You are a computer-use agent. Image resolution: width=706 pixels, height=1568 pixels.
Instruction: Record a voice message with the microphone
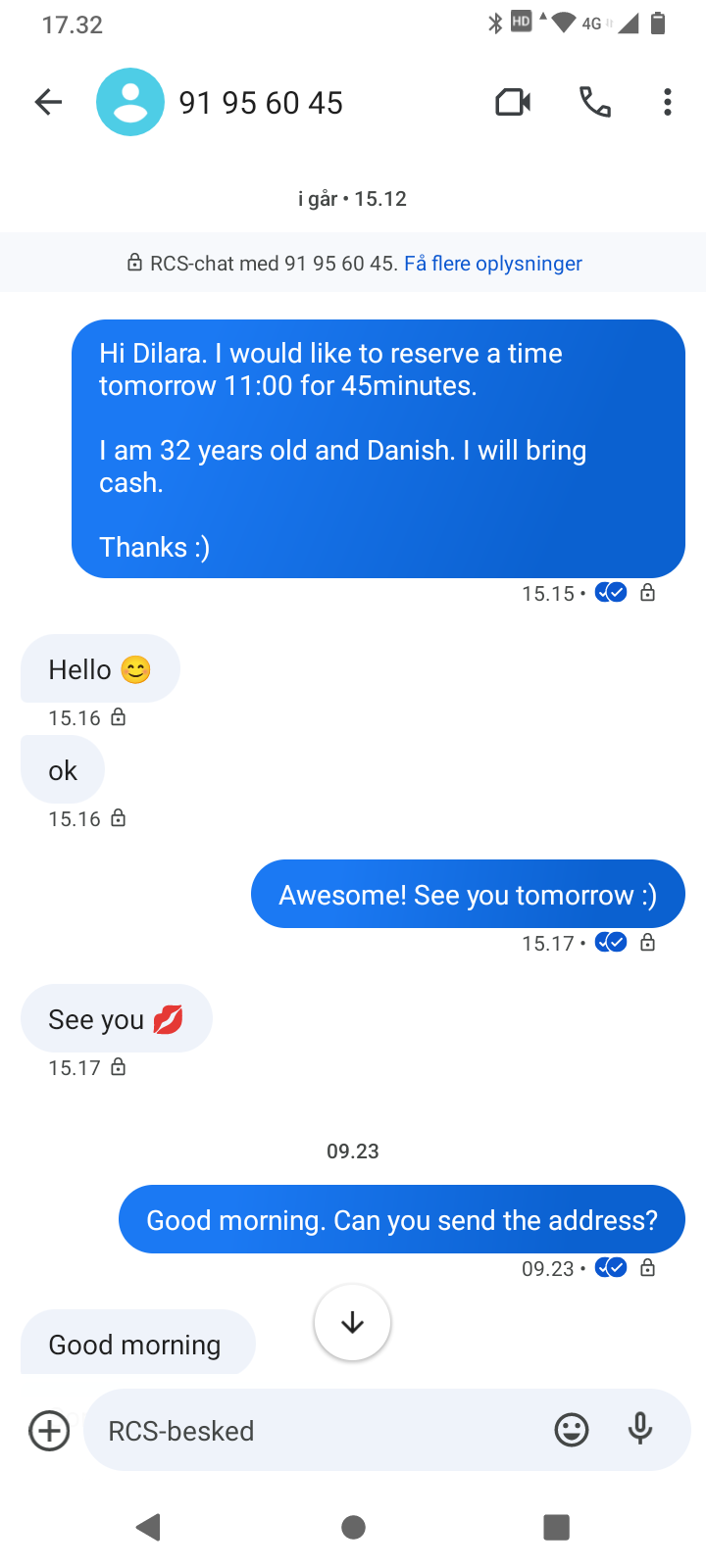pyautogui.click(x=640, y=1430)
